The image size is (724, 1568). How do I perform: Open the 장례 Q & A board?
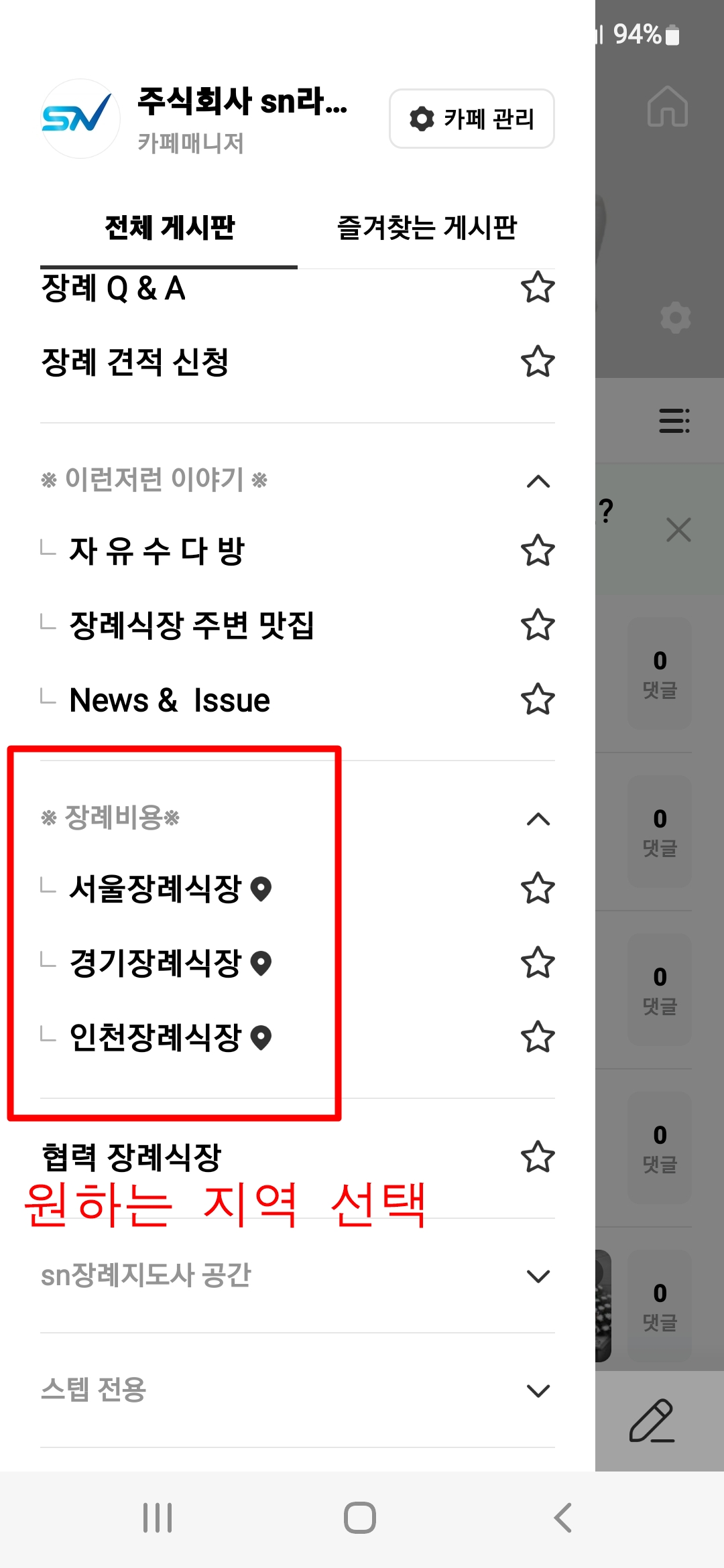coord(114,289)
